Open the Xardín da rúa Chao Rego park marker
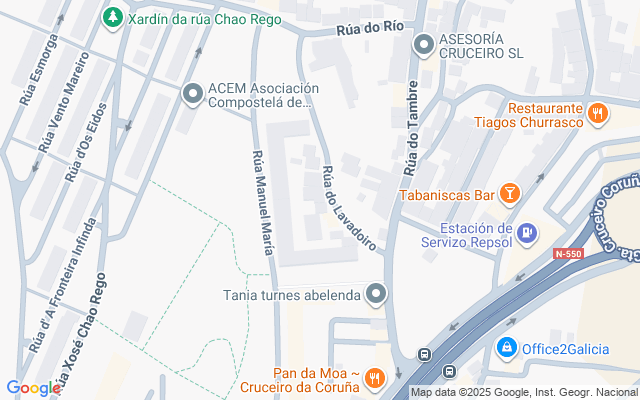Image resolution: width=640 pixels, height=400 pixels. pyautogui.click(x=114, y=17)
